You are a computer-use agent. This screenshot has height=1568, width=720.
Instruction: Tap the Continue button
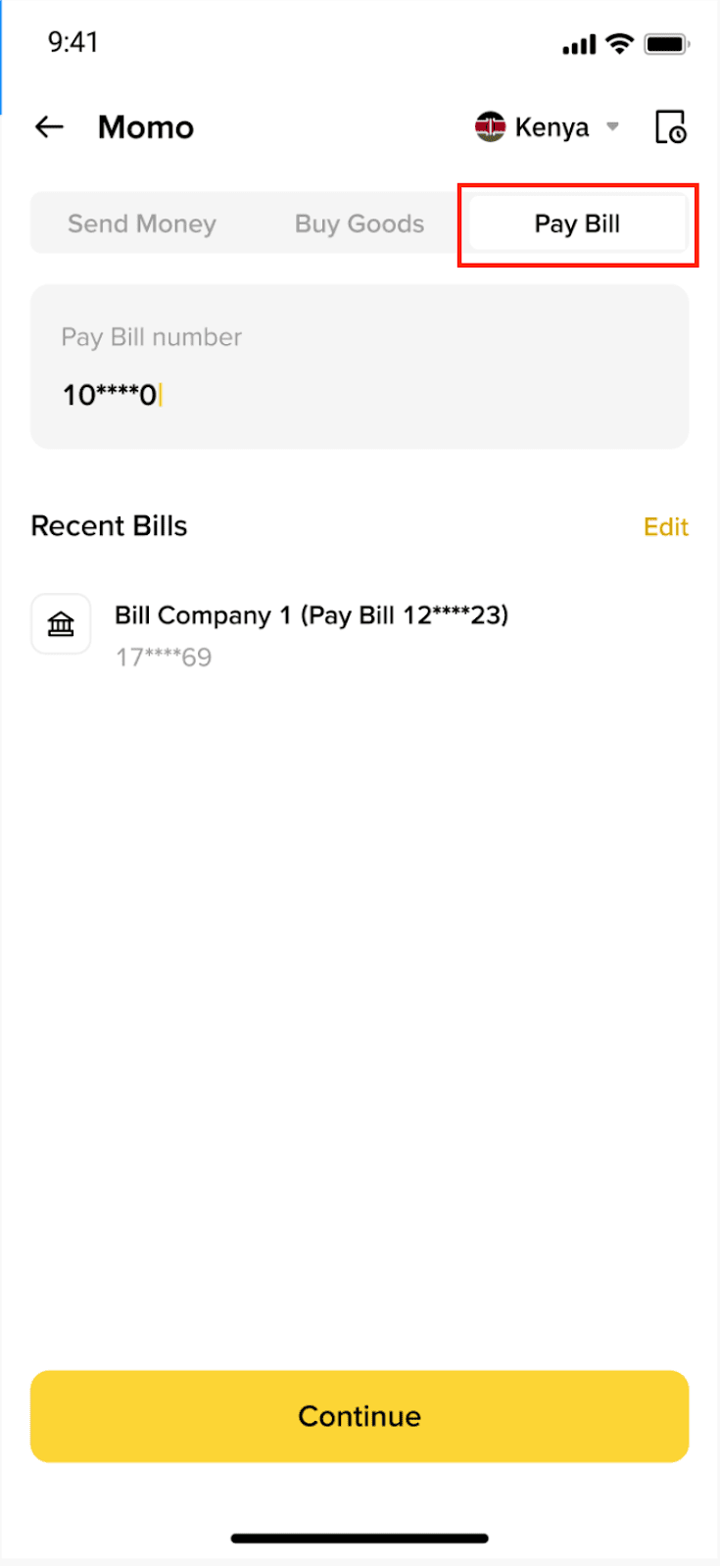(360, 1416)
